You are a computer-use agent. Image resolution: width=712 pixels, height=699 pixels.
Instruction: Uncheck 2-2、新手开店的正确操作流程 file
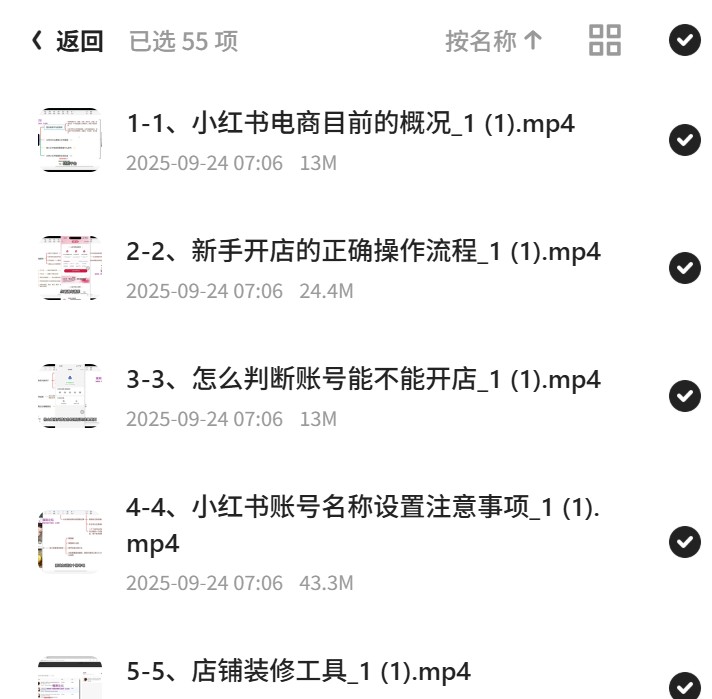pos(685,268)
